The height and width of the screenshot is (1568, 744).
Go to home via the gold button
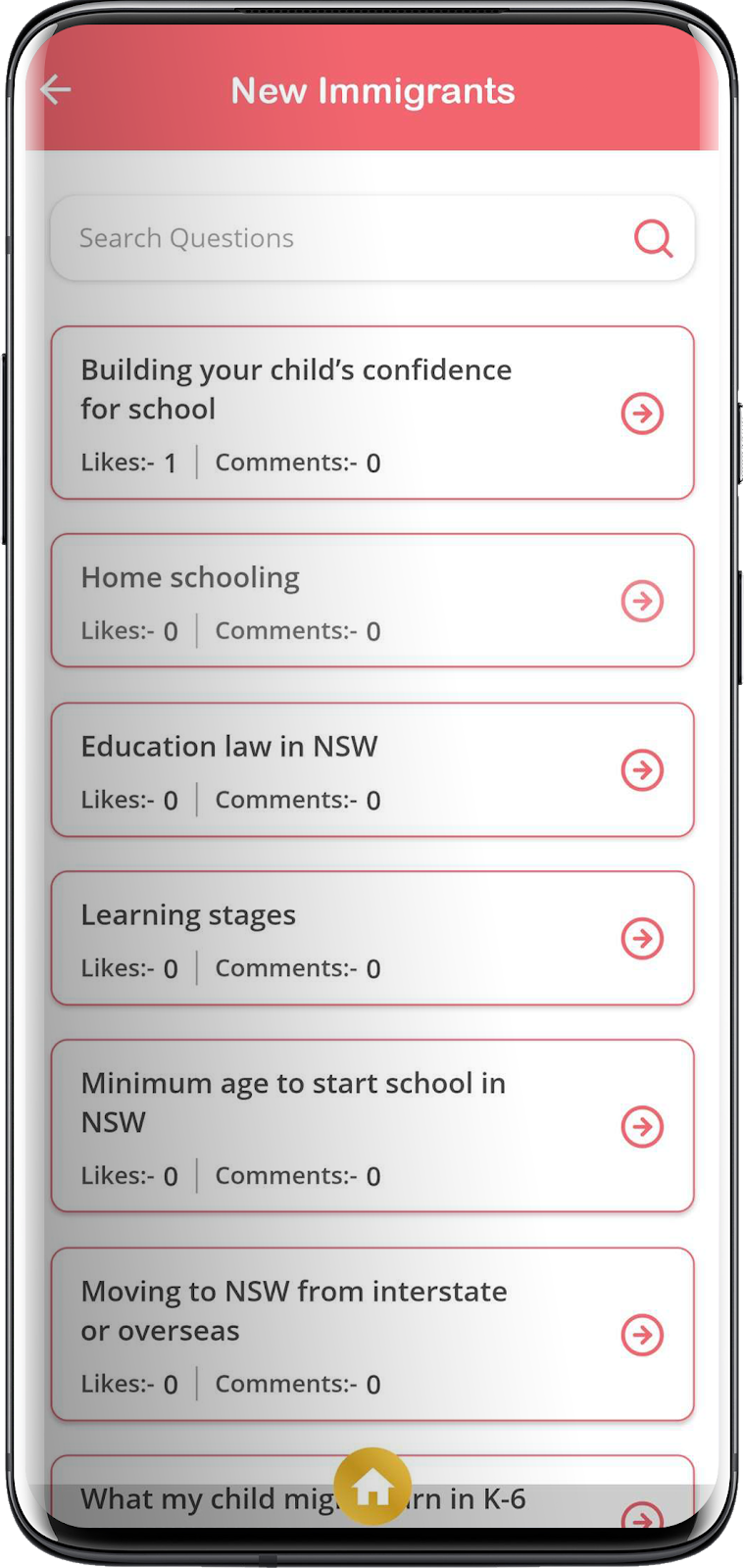point(372,1487)
